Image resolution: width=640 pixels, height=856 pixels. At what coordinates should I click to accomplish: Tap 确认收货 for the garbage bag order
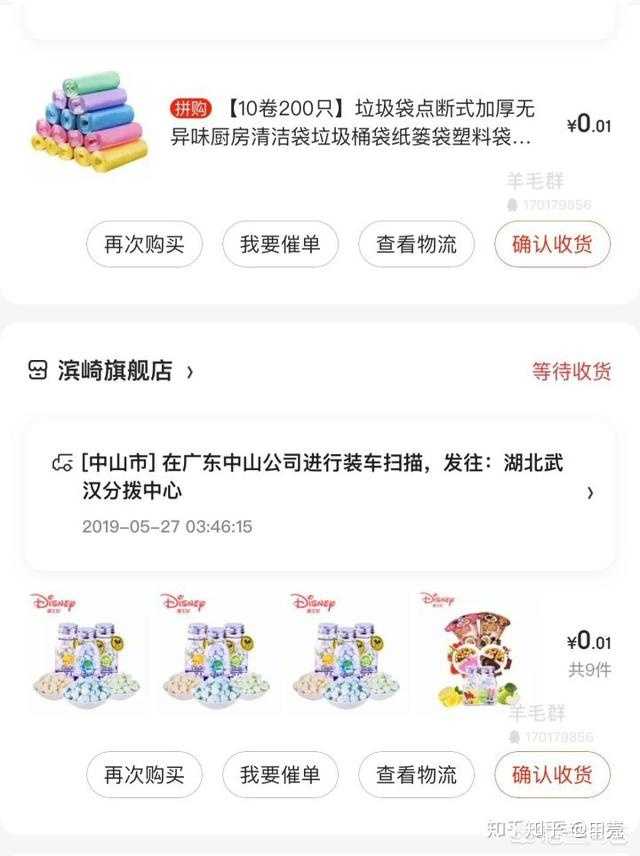552,245
